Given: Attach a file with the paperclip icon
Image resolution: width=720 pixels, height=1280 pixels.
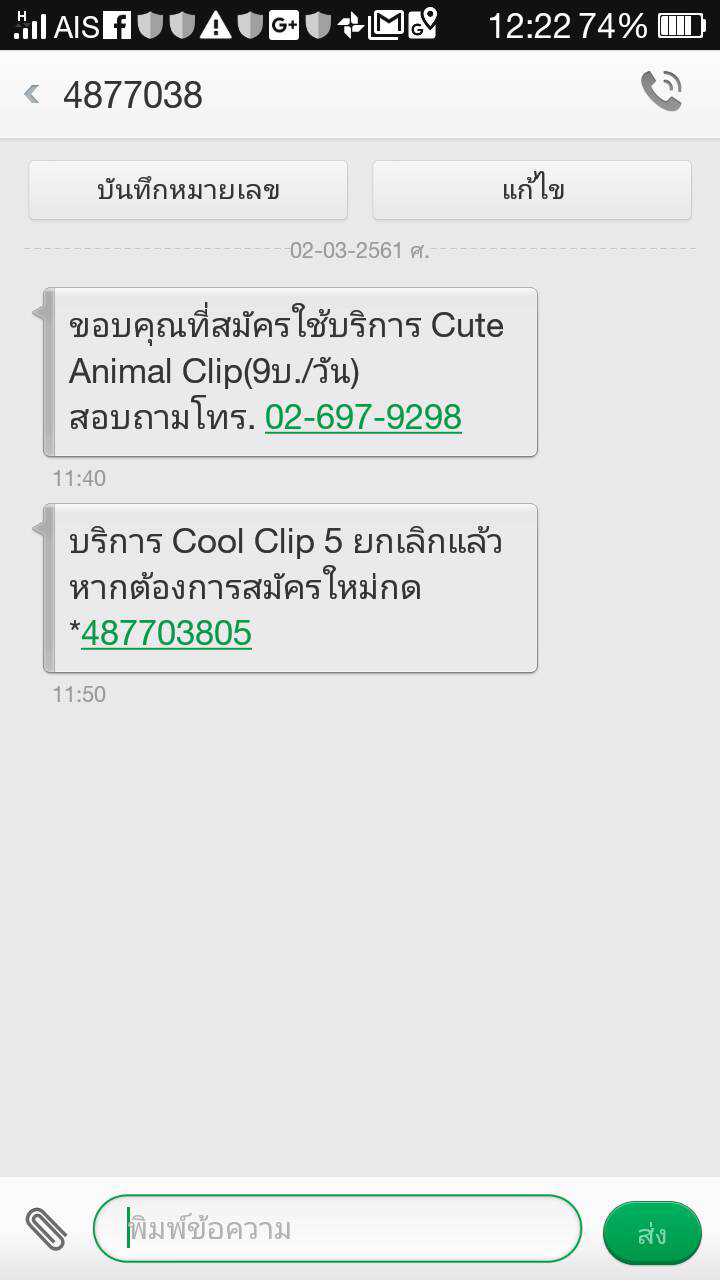Looking at the screenshot, I should coord(46,1229).
